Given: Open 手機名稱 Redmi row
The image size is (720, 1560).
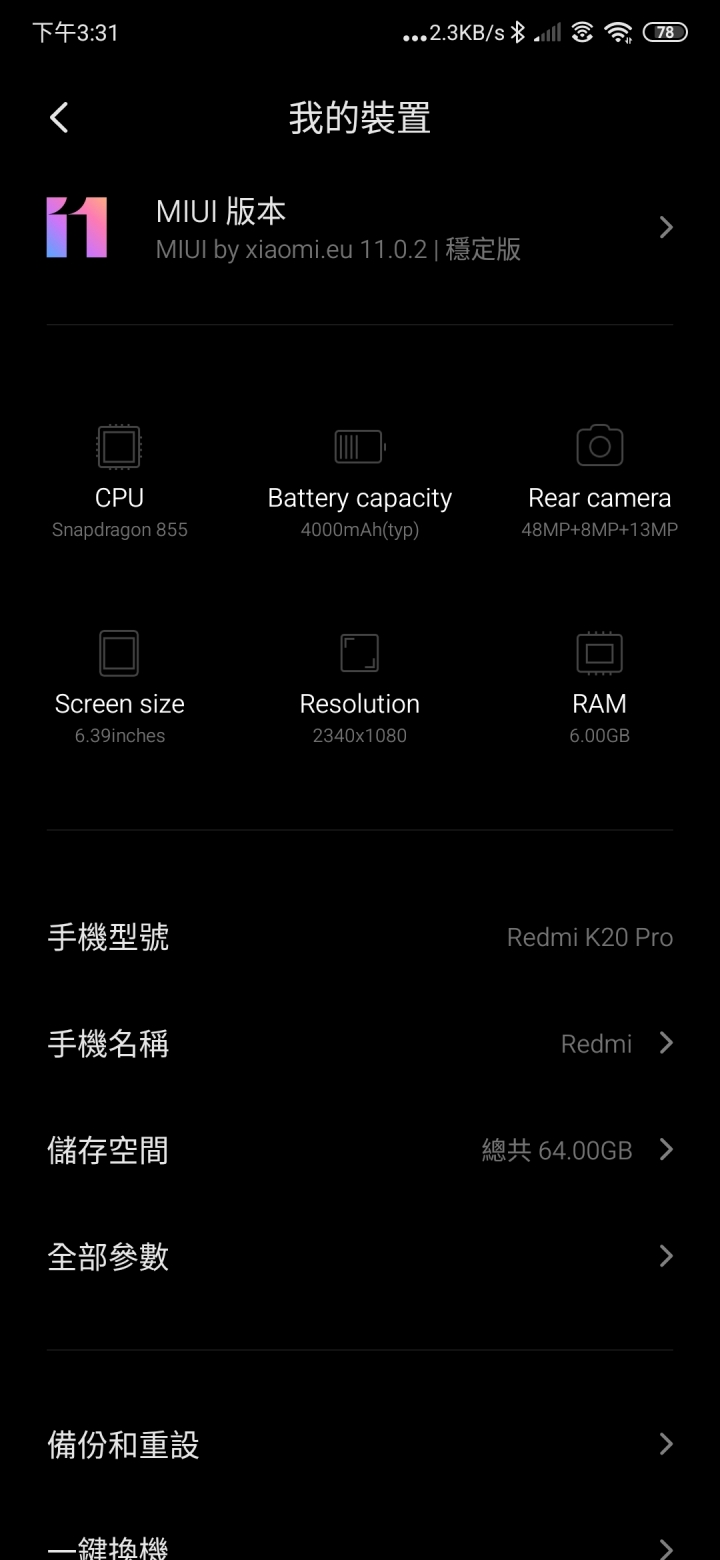Looking at the screenshot, I should point(360,1044).
